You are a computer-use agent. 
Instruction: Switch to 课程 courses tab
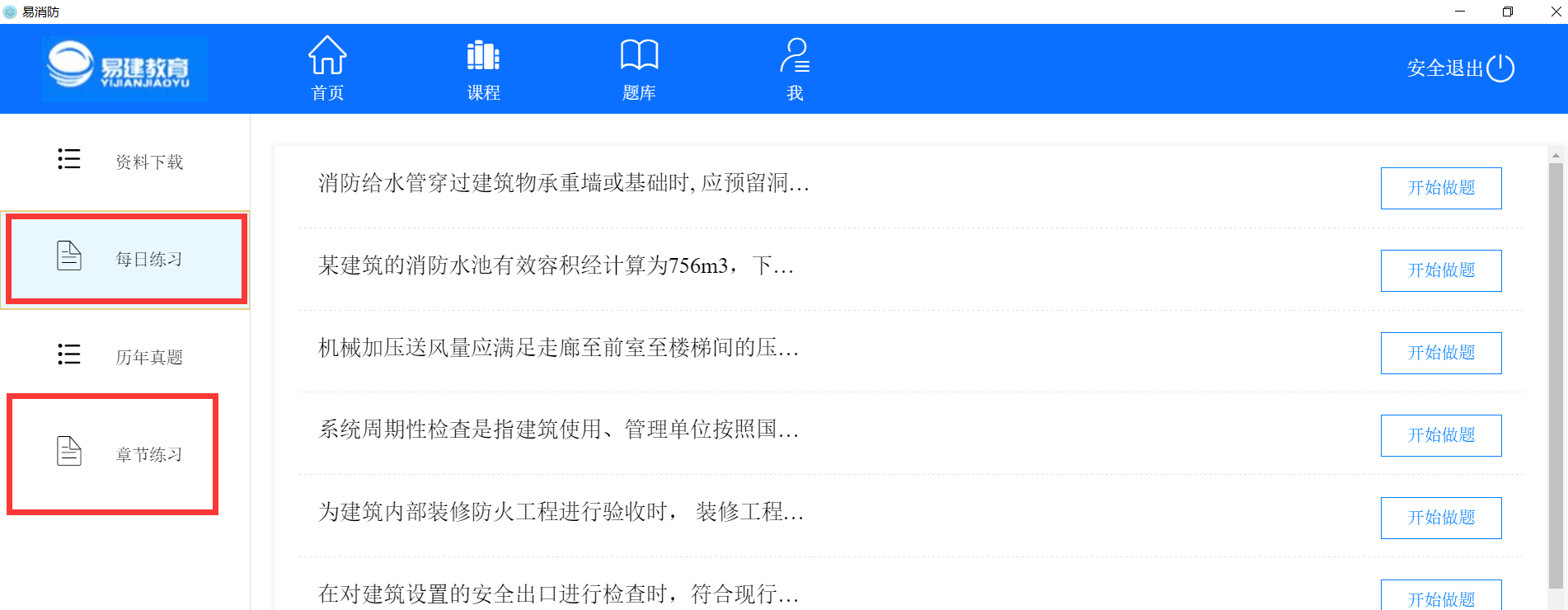coord(483,69)
